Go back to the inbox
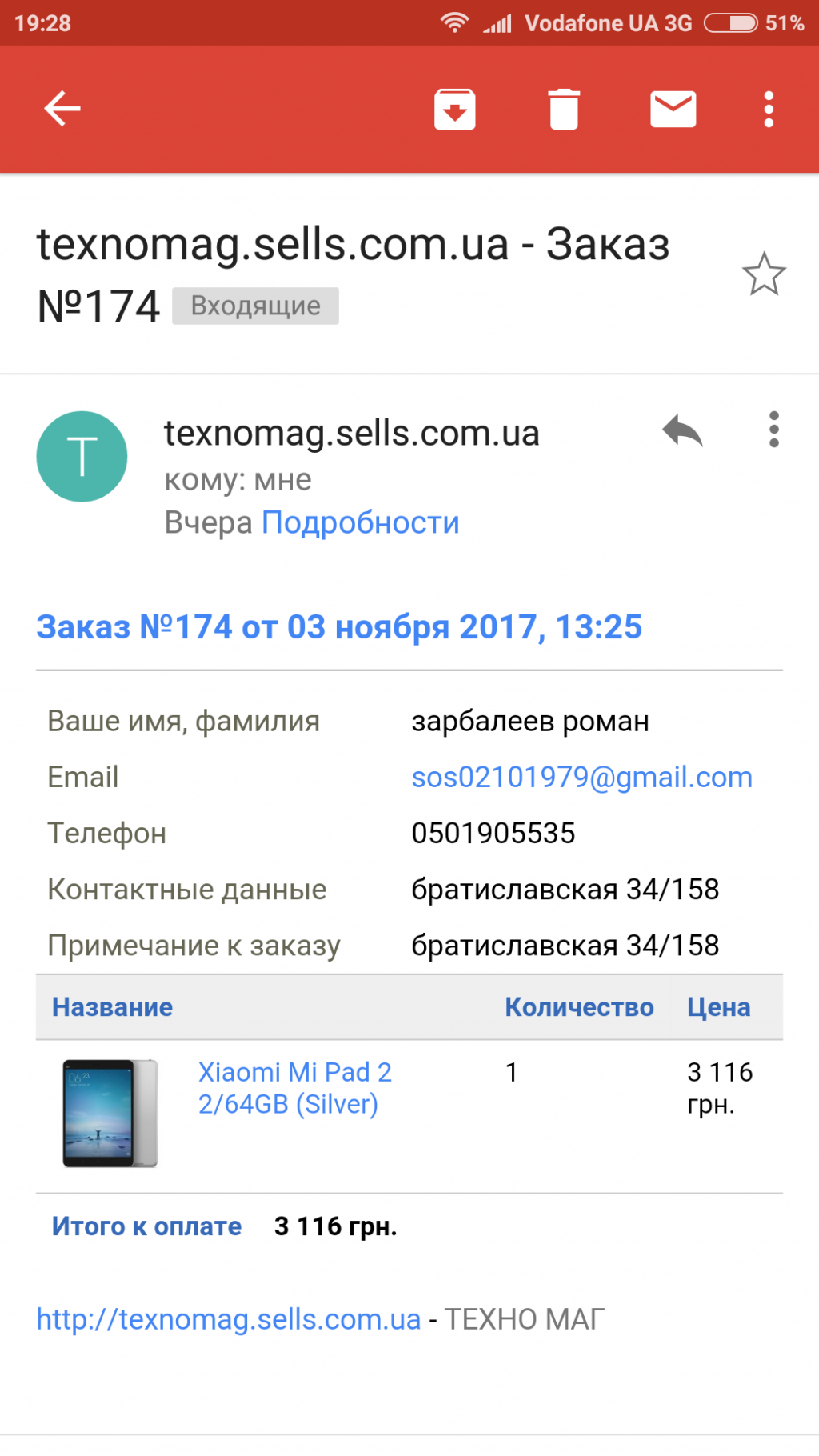Image resolution: width=819 pixels, height=1456 pixels. click(62, 109)
